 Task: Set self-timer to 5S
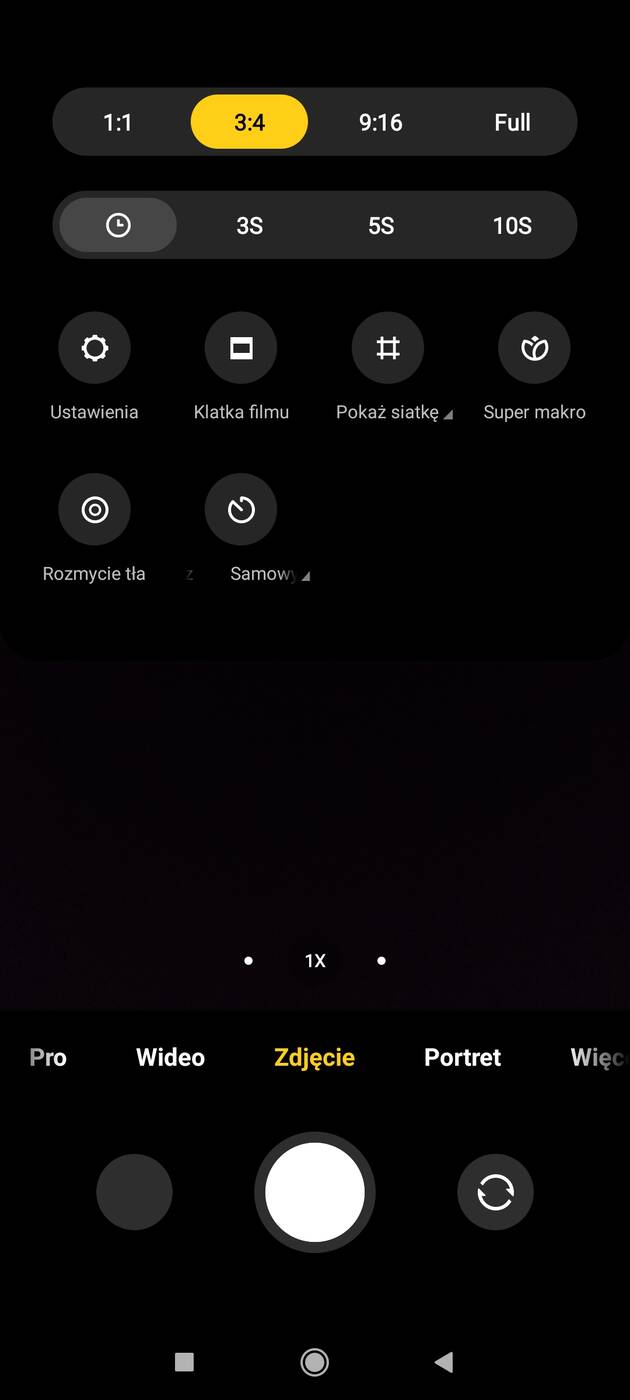tap(380, 225)
